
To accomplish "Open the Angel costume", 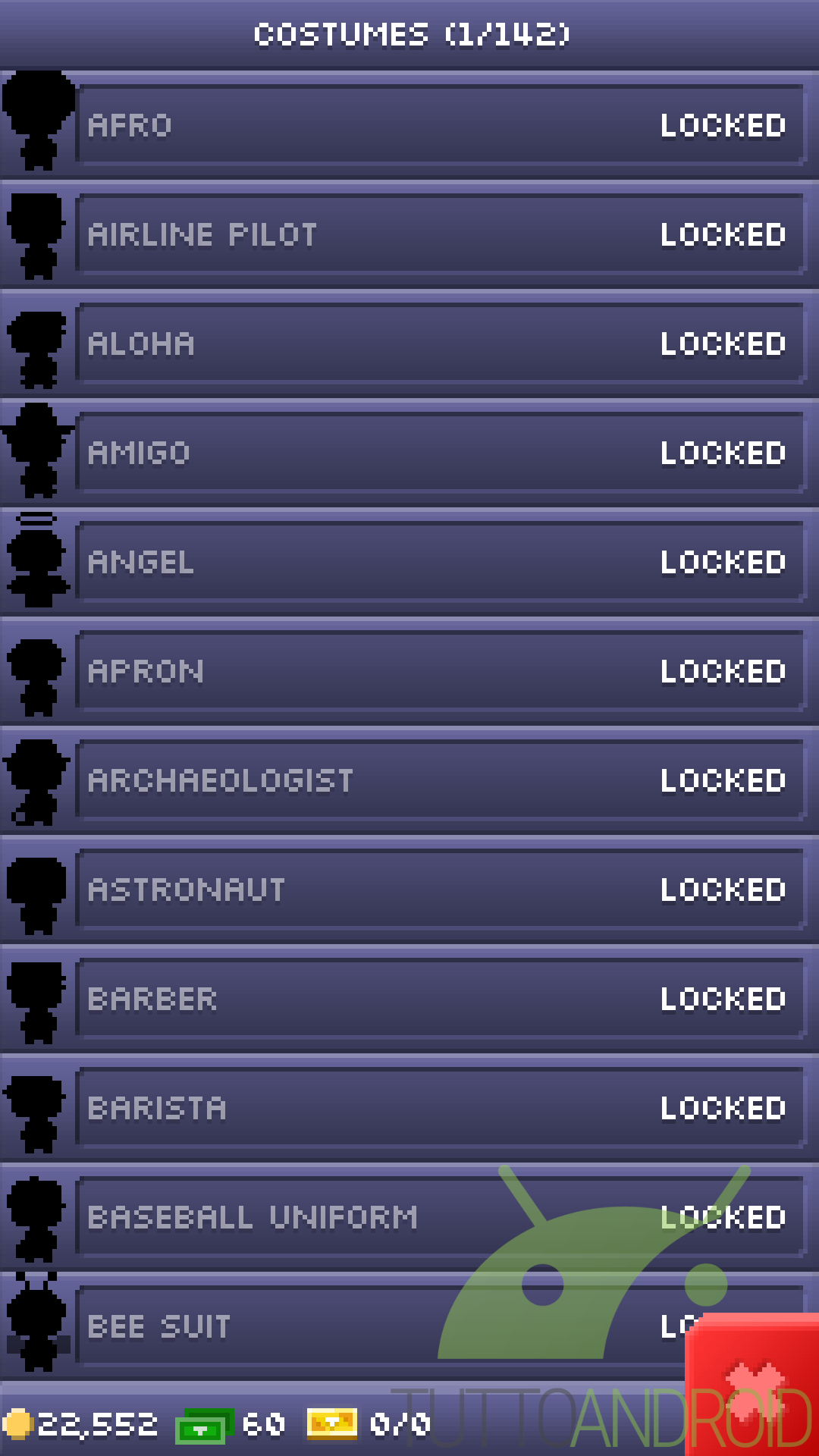I will point(440,562).
